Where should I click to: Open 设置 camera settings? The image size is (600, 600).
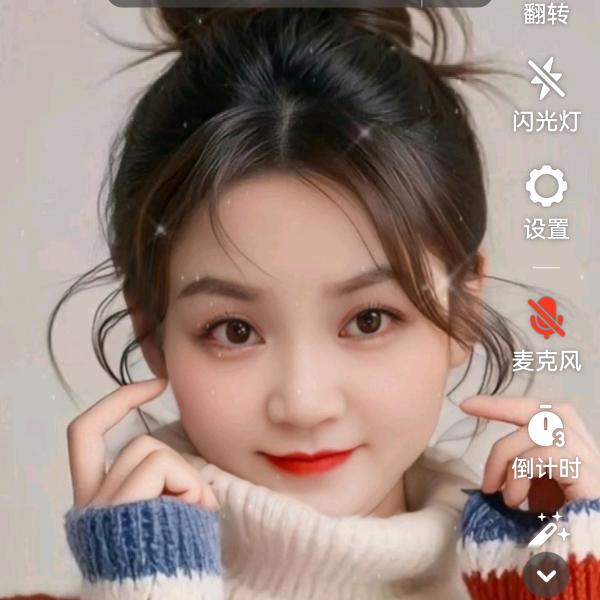[546, 187]
